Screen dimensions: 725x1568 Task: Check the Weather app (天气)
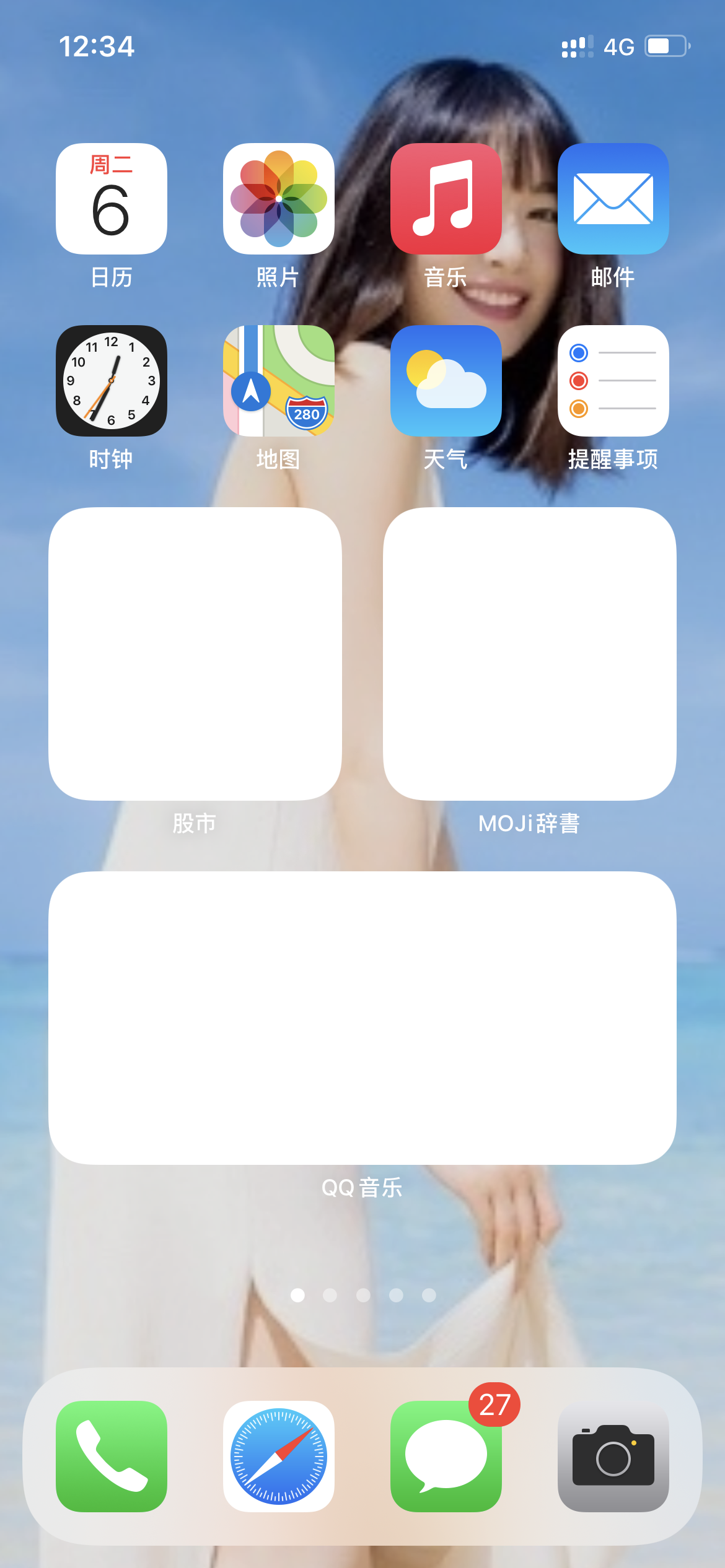click(446, 381)
